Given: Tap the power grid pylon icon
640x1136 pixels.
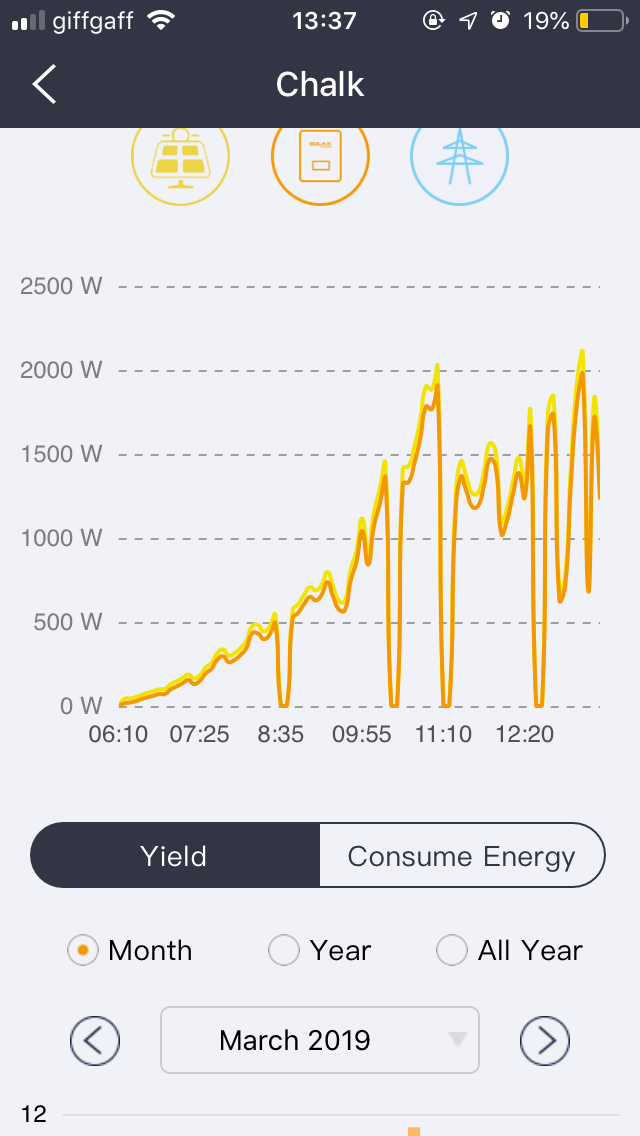Looking at the screenshot, I should [x=459, y=160].
